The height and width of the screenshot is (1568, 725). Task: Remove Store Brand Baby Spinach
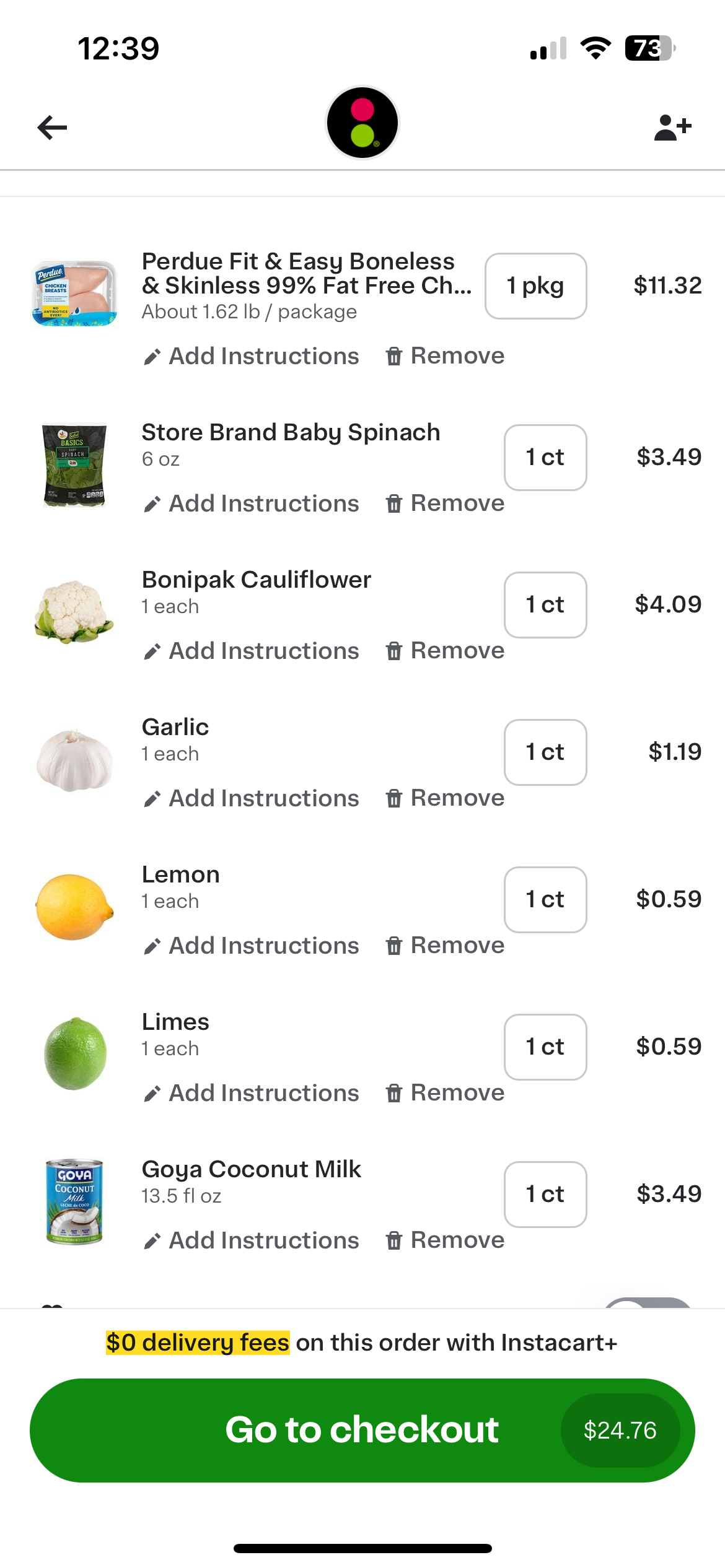445,503
